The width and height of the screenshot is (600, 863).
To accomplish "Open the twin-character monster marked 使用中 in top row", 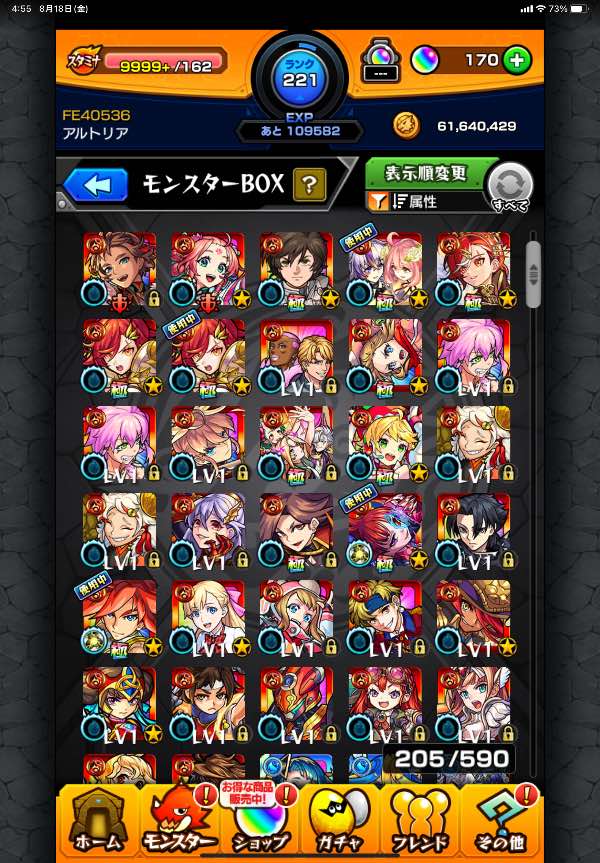I will (385, 269).
